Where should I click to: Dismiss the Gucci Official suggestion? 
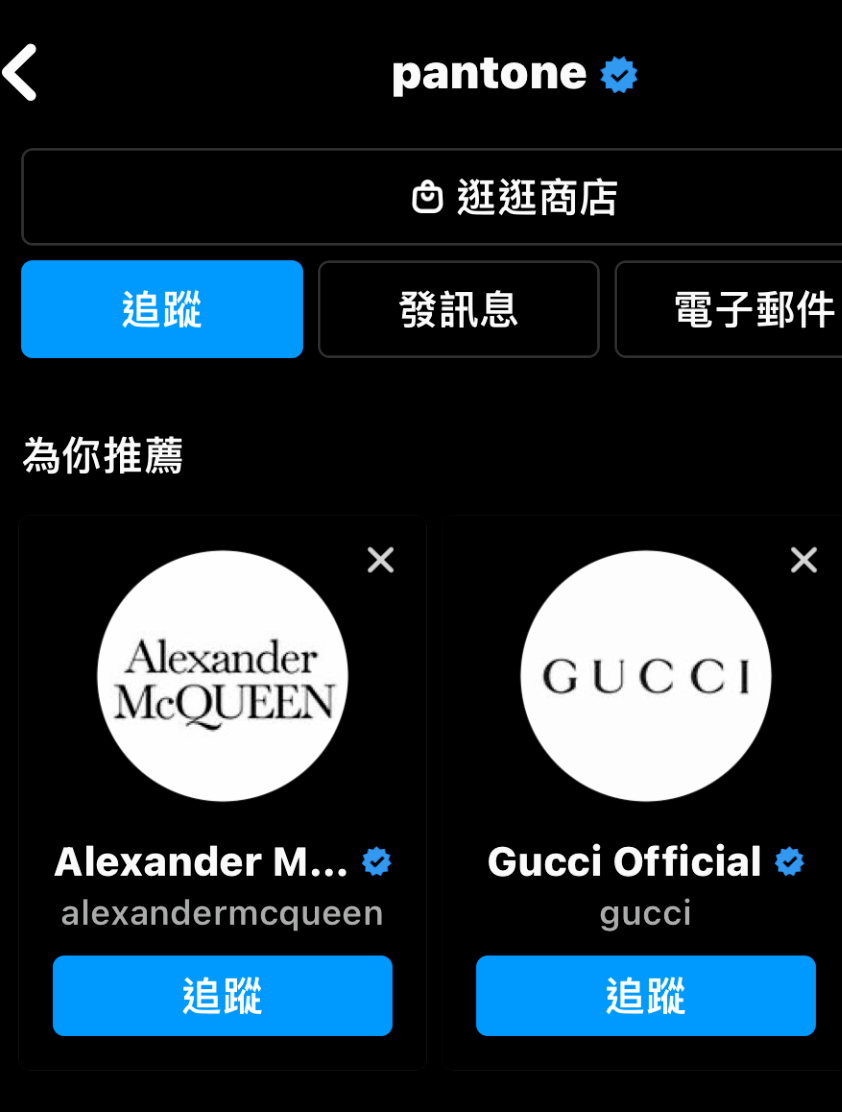(804, 560)
